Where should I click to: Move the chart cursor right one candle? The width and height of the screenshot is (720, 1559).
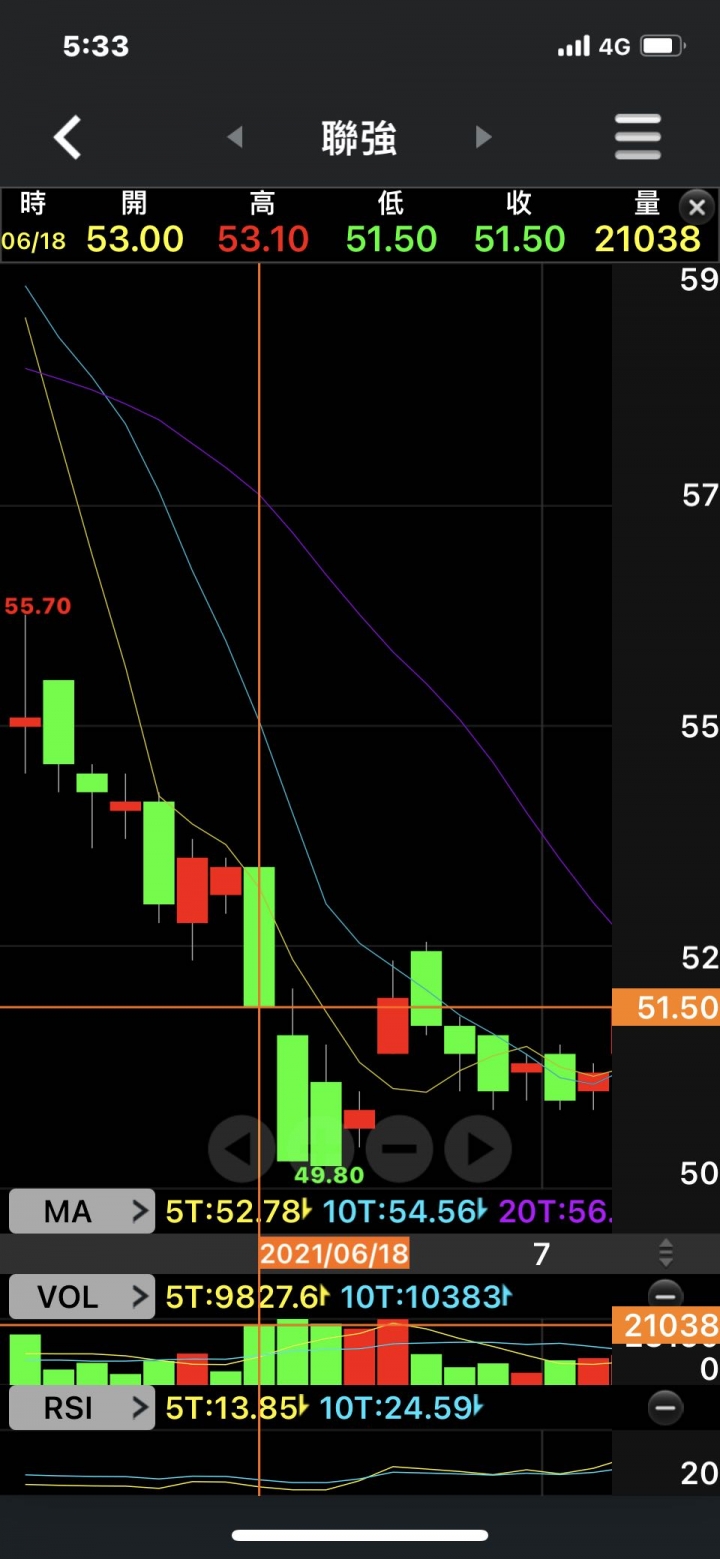click(x=478, y=1149)
